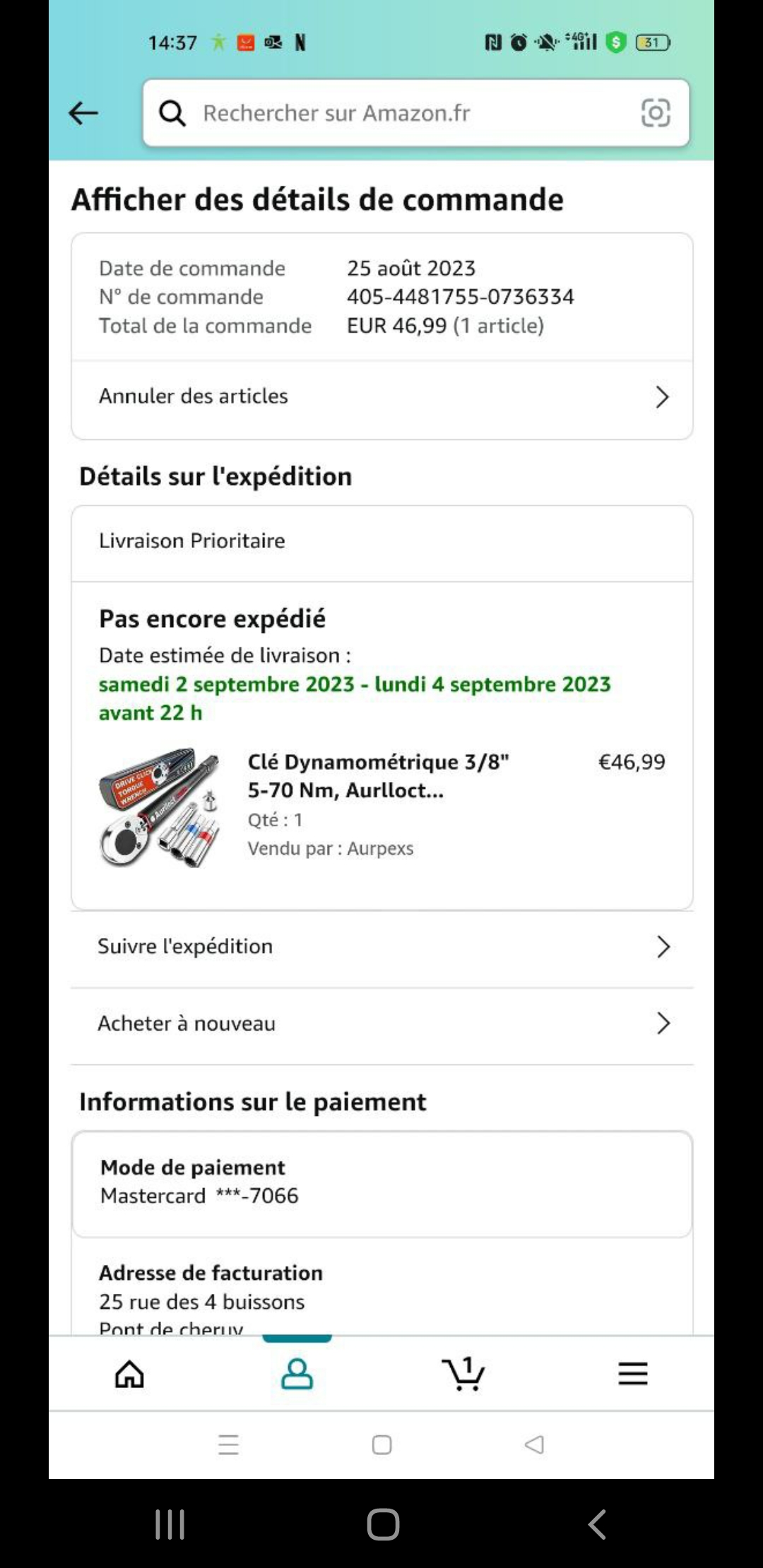Tap the system back button

(597, 1524)
